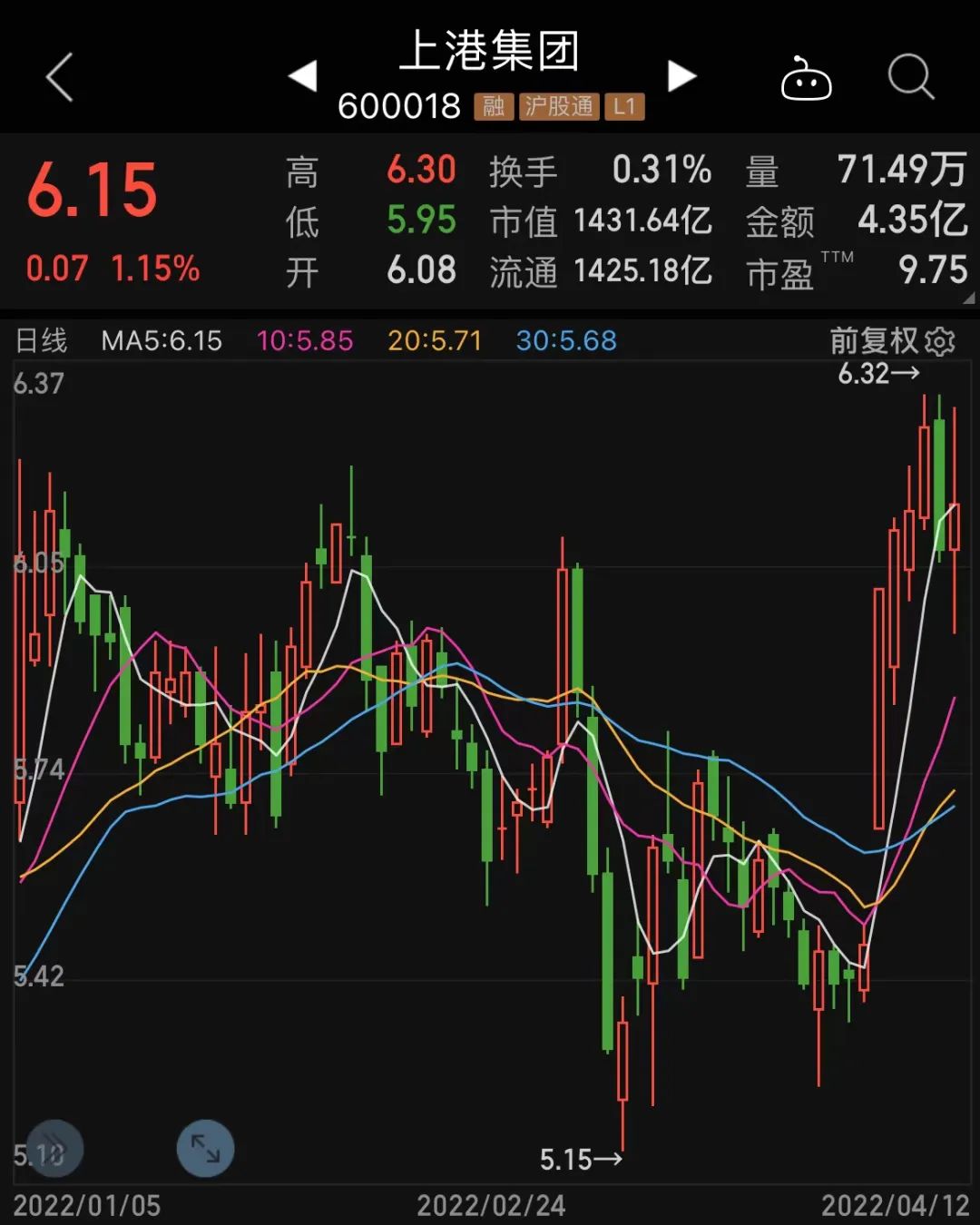The width and height of the screenshot is (980, 1225).
Task: Go back to the previous screen
Action: (x=60, y=77)
